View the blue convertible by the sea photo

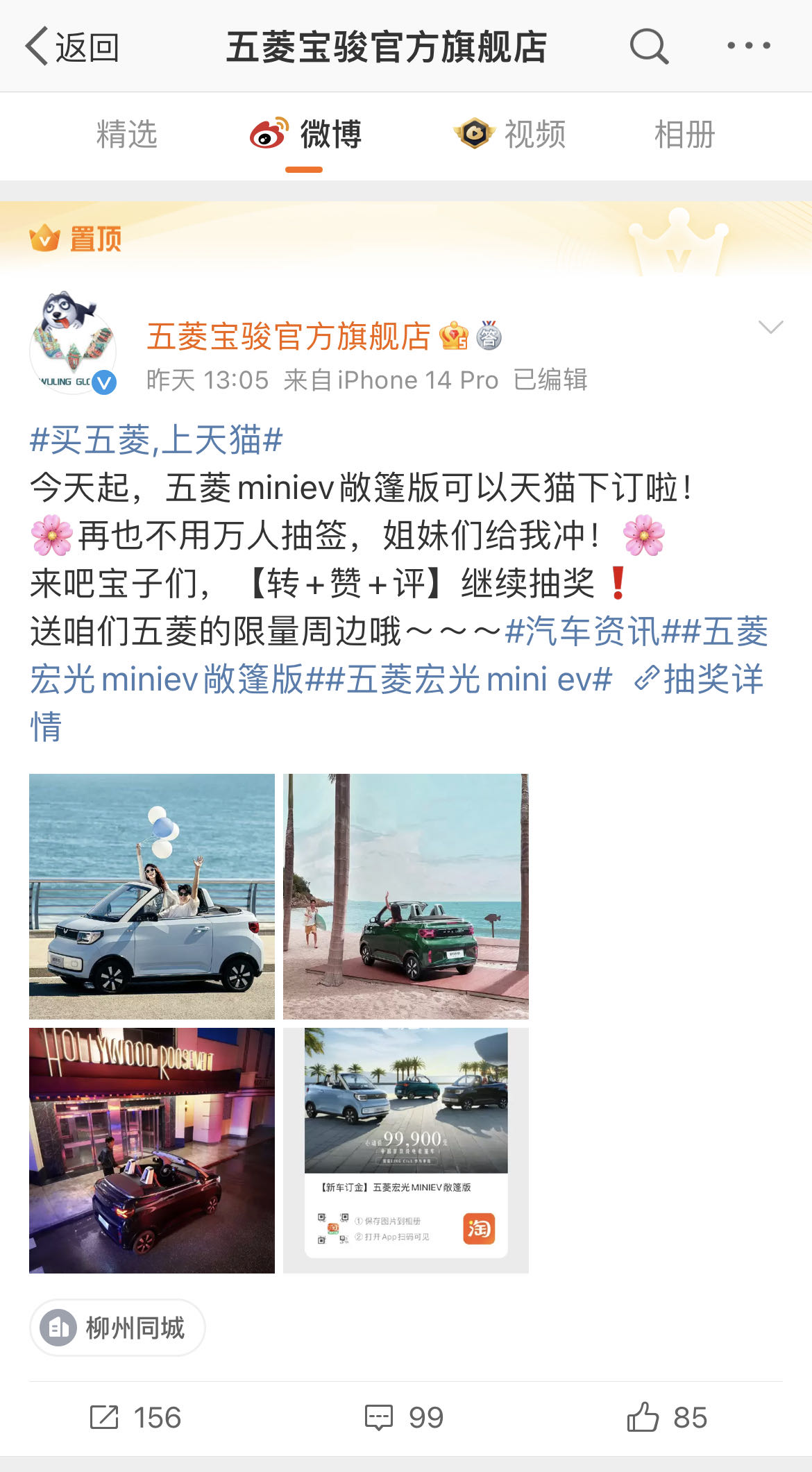[x=152, y=896]
